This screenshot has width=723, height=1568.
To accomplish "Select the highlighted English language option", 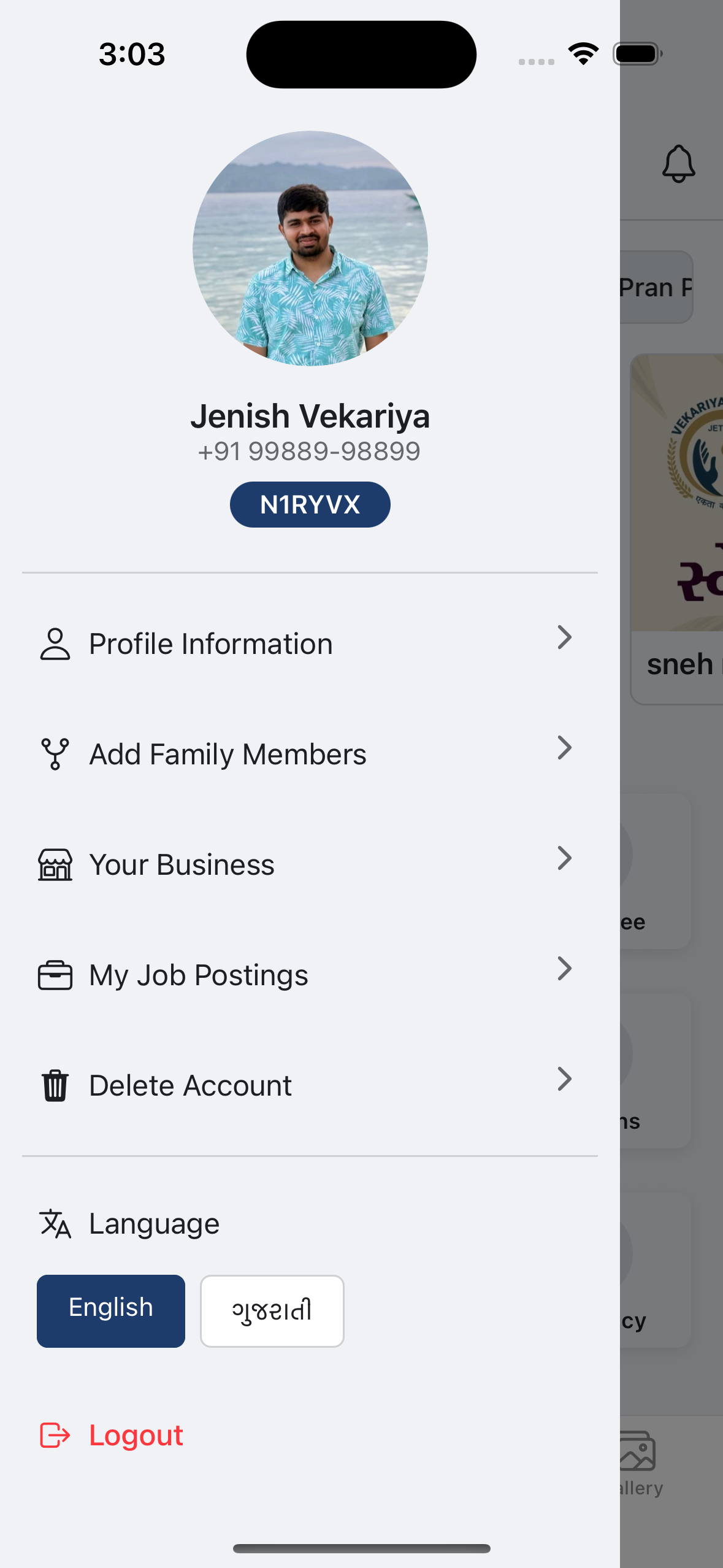I will click(x=111, y=1311).
